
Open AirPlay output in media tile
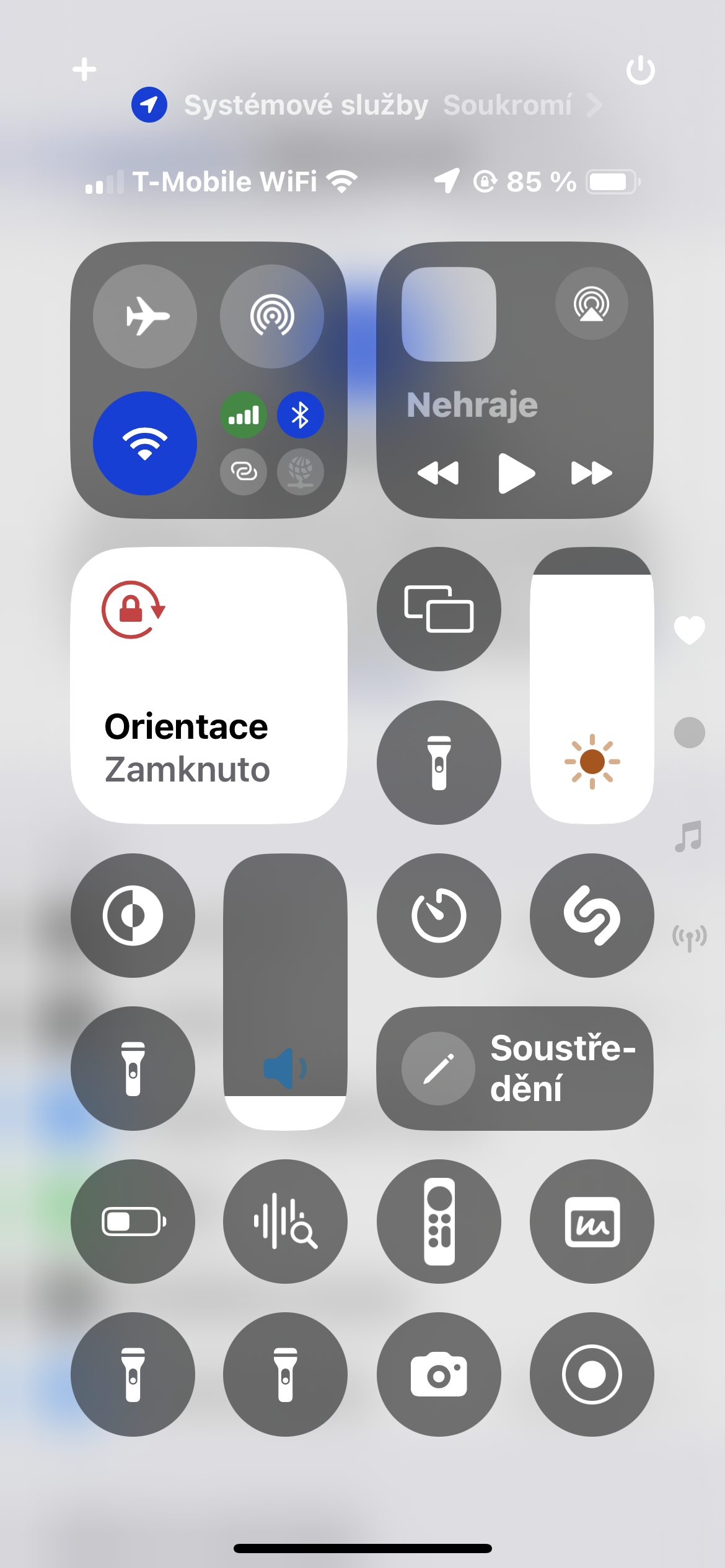[591, 303]
